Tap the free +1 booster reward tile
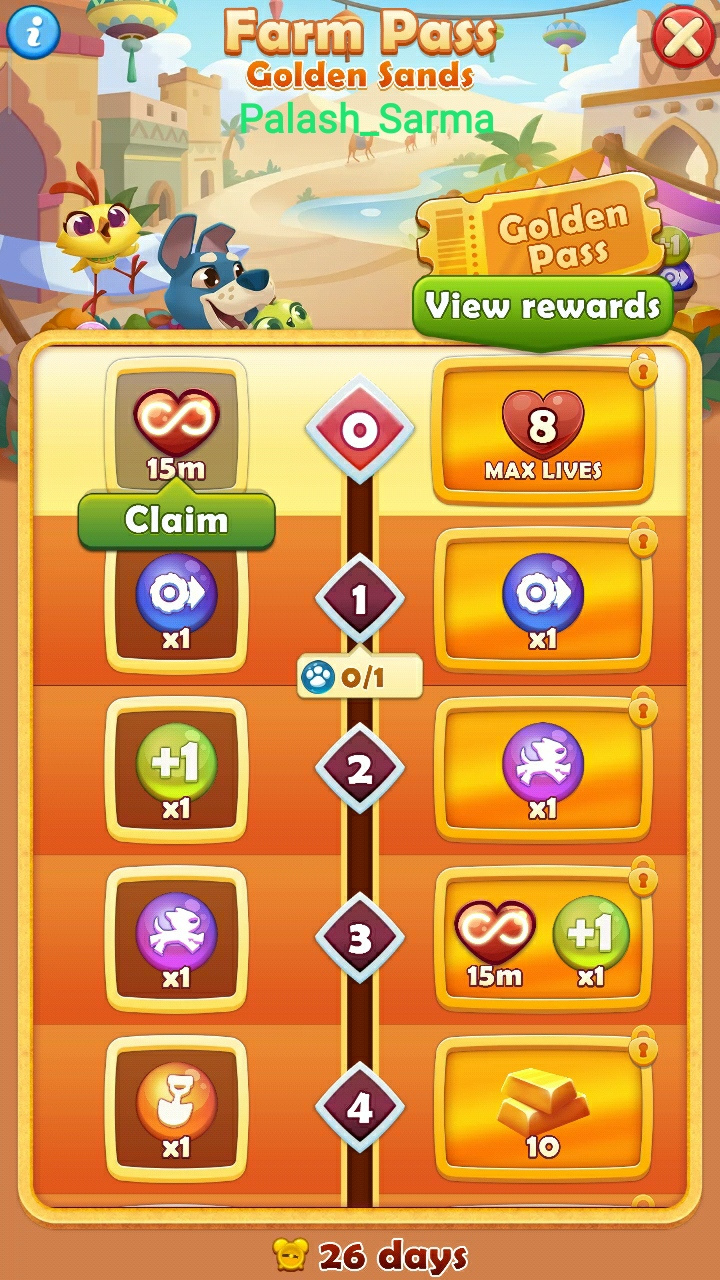Screen dimensions: 720x1280 point(176,770)
